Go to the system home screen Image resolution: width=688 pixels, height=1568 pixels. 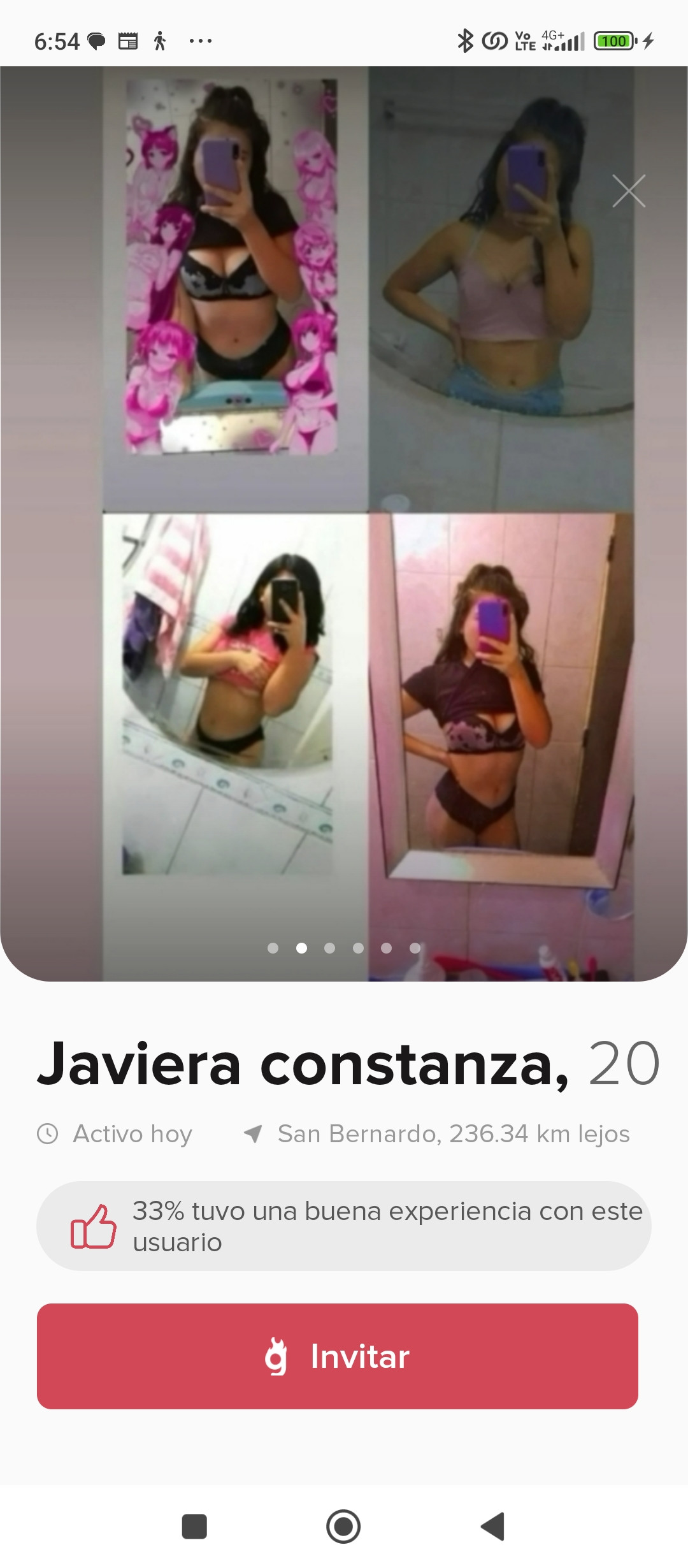[343, 1527]
